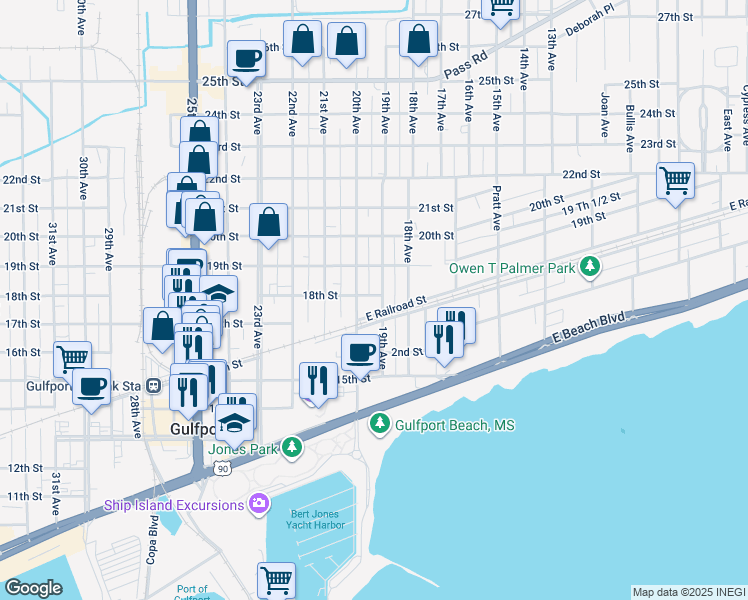Select the grocery cart marker near 22nd St
The height and width of the screenshot is (600, 748).
click(x=676, y=182)
